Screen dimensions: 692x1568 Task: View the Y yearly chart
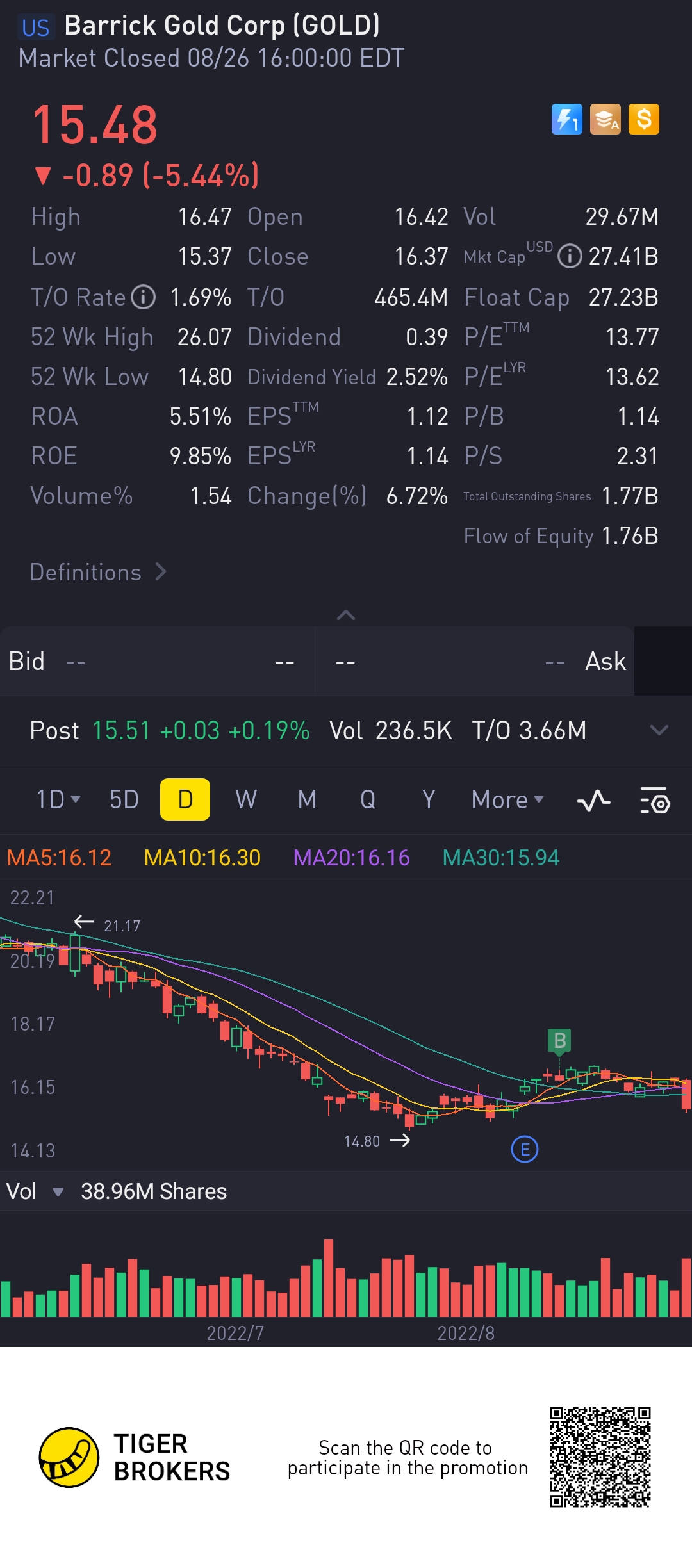click(429, 799)
